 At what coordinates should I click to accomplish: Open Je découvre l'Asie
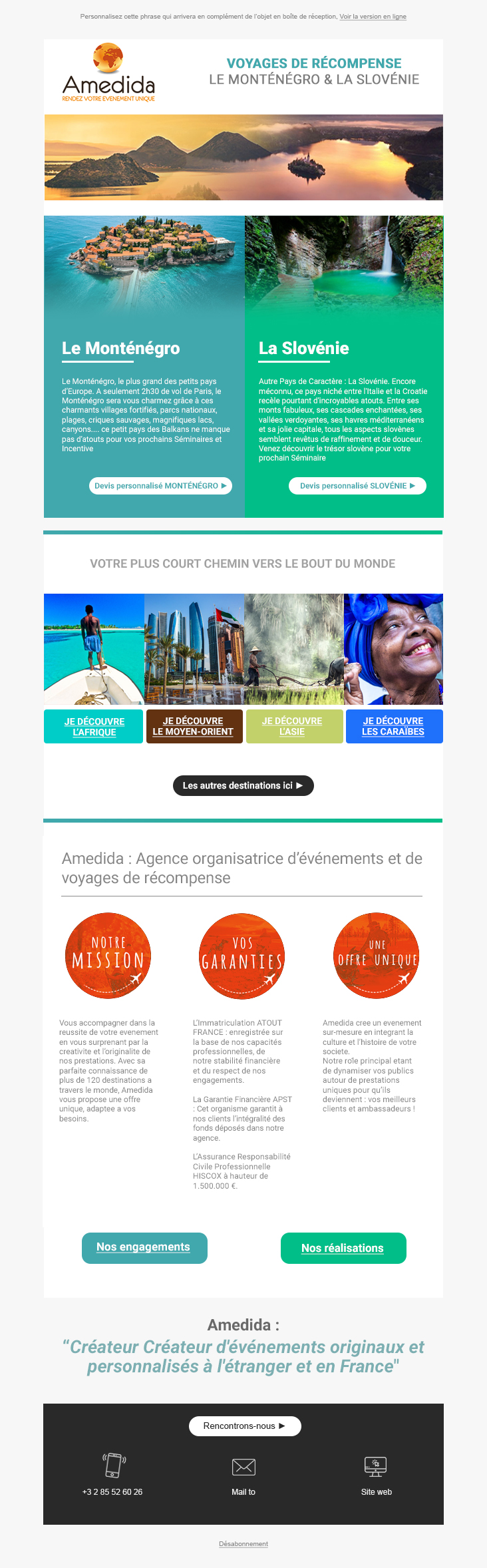(292, 726)
